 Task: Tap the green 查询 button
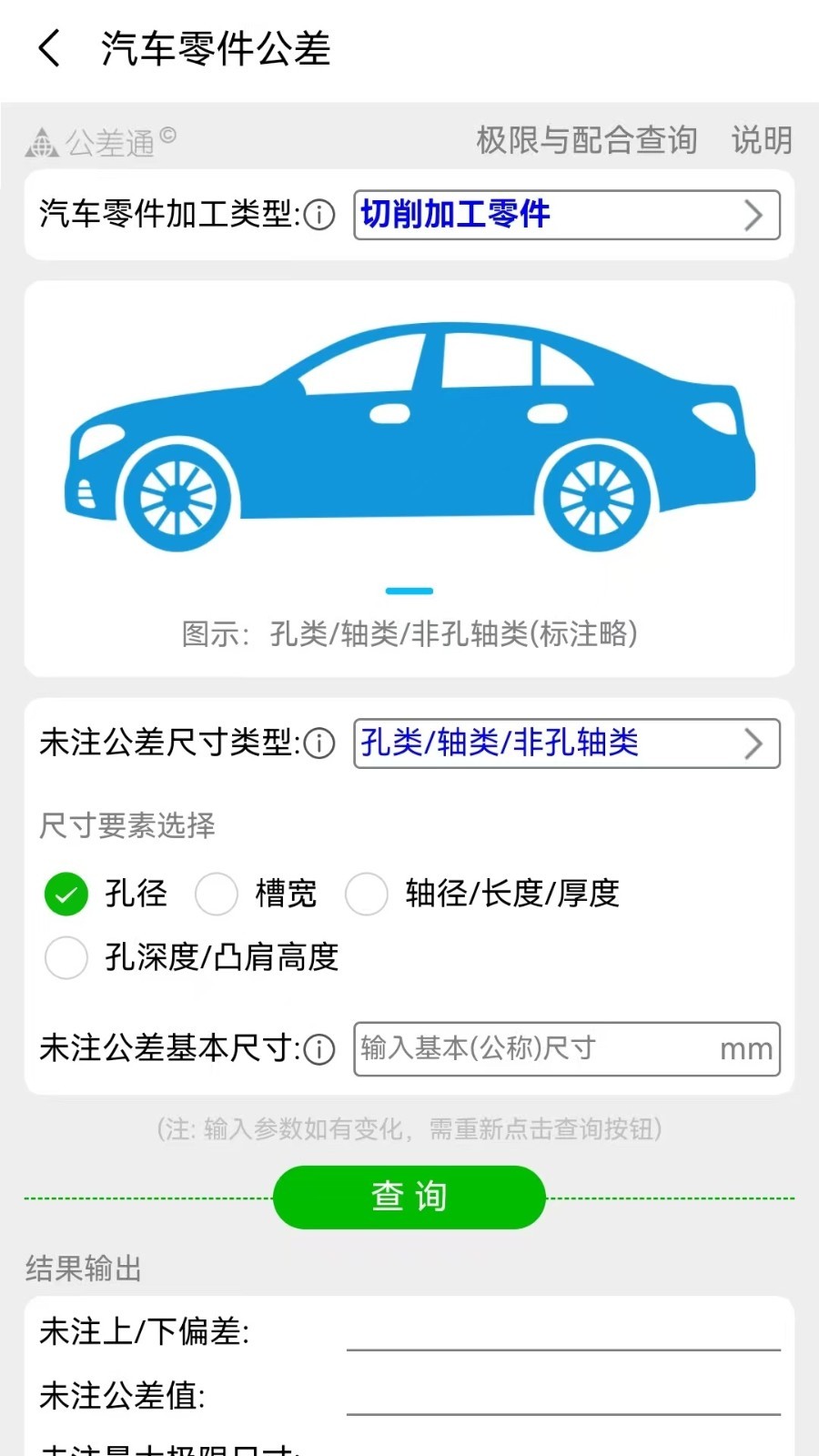click(x=409, y=1197)
